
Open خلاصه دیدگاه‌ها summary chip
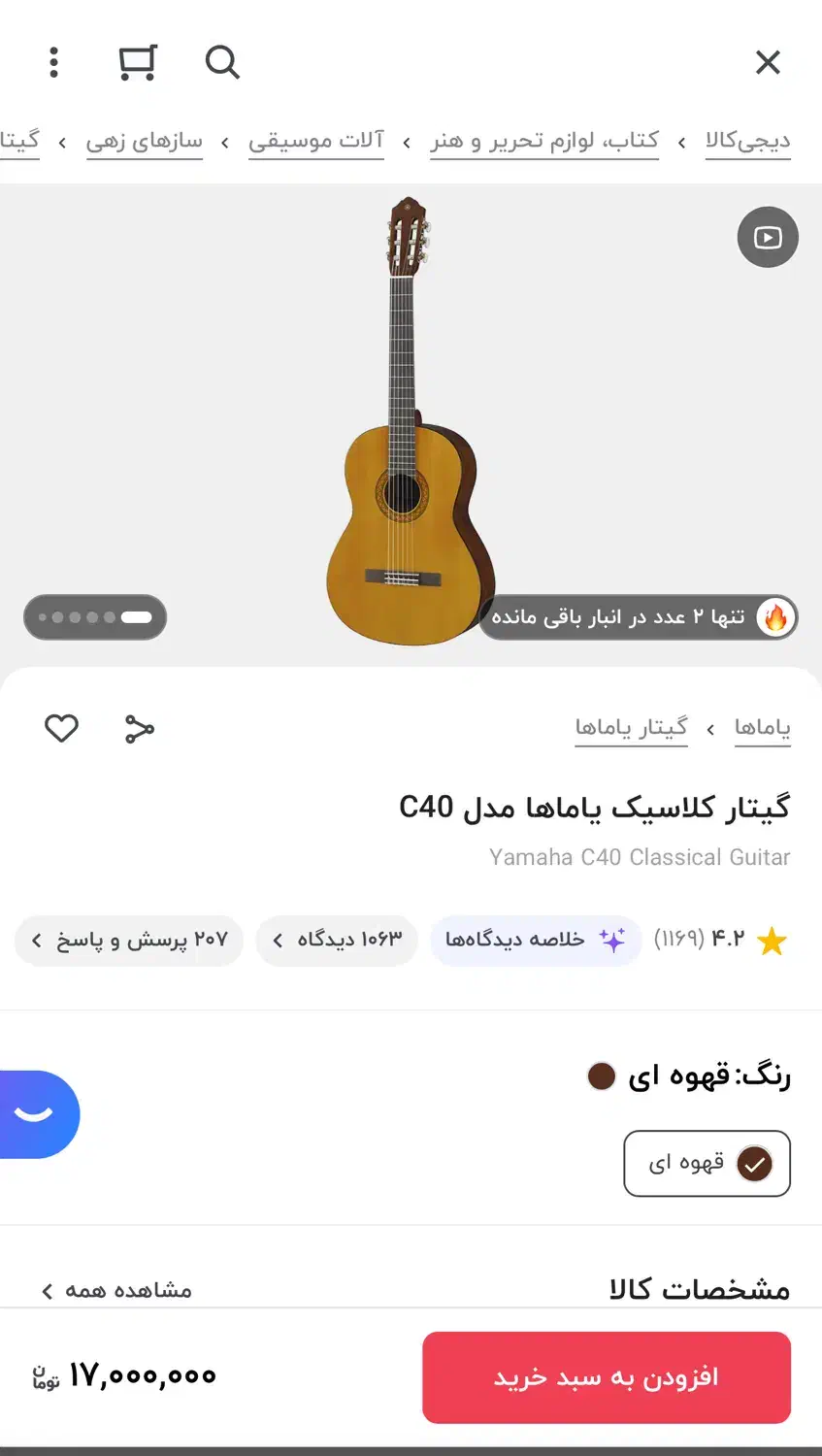point(536,940)
